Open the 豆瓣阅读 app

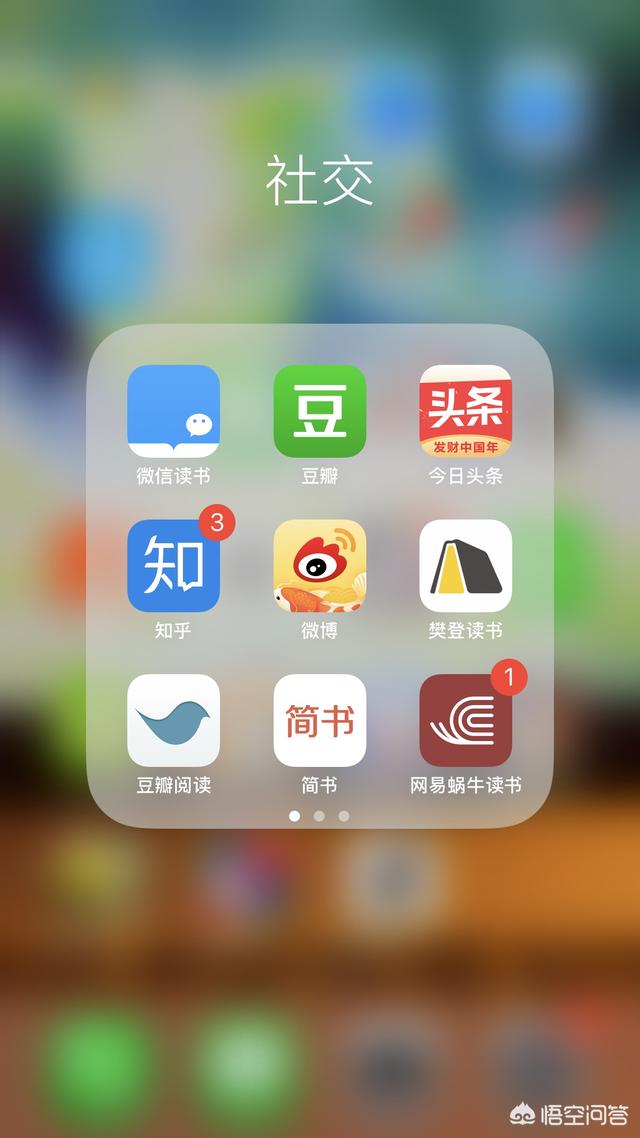coord(173,720)
